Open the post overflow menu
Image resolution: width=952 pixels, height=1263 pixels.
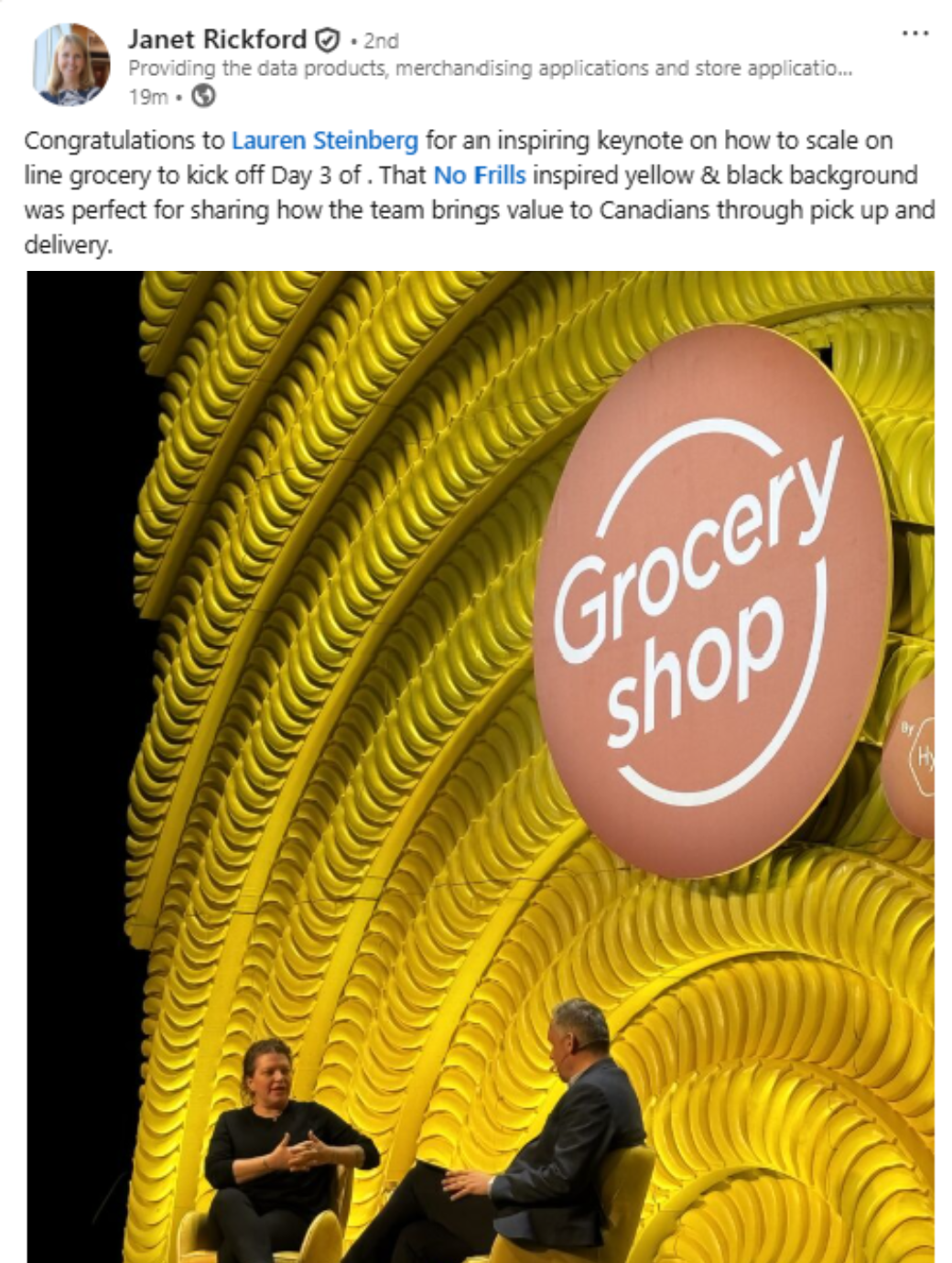click(x=914, y=34)
